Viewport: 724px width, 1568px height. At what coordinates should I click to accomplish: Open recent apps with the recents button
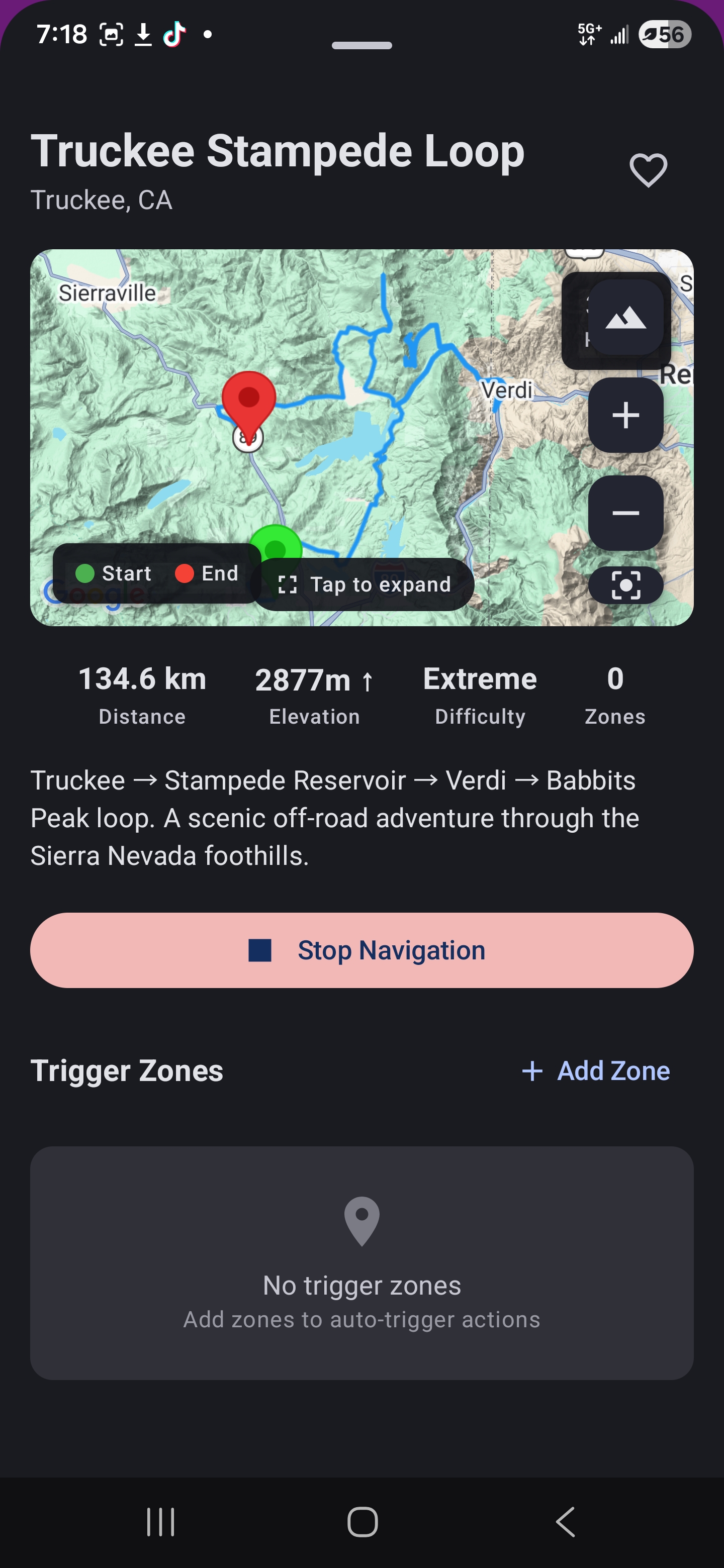(x=160, y=1521)
